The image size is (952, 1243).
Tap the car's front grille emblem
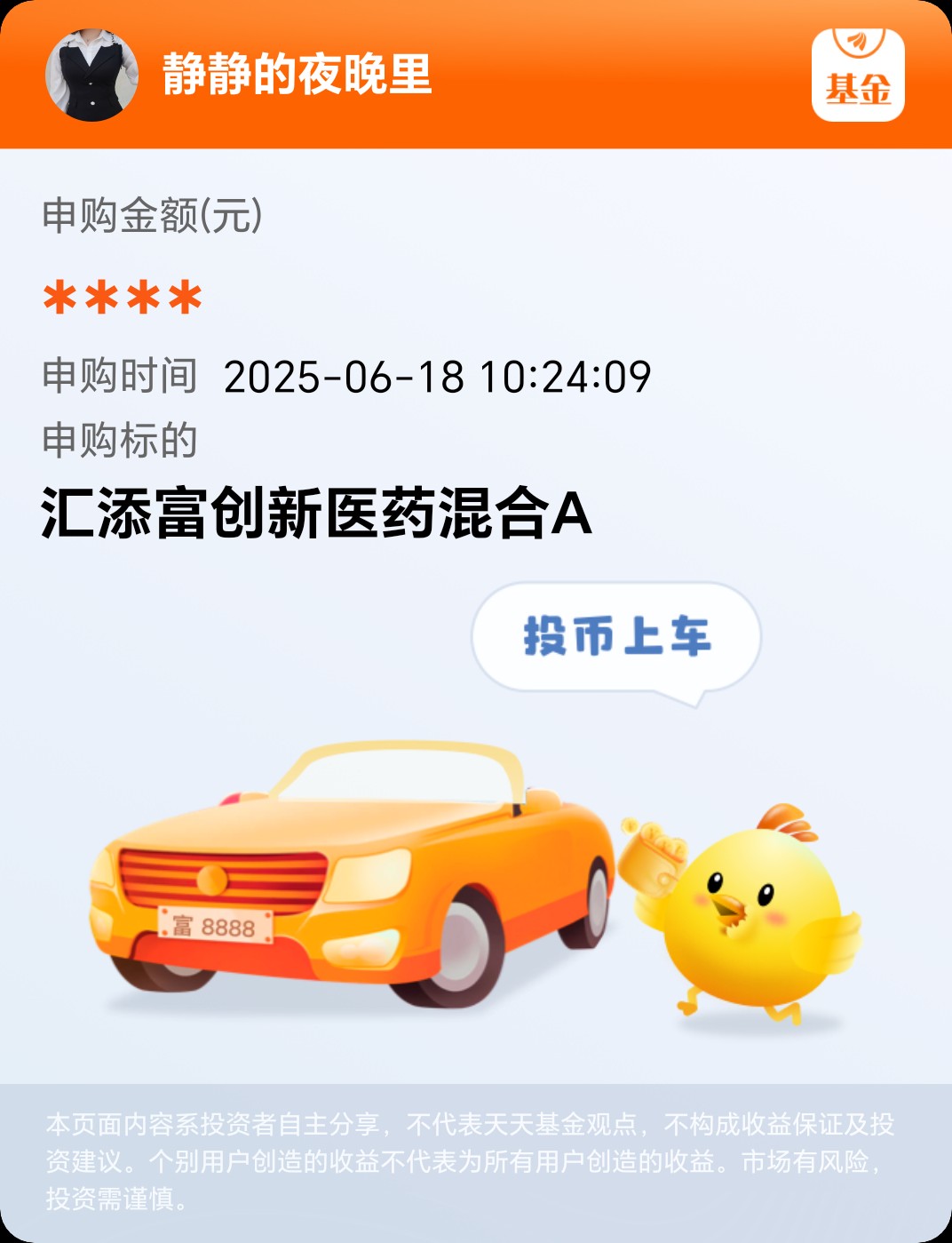coord(210,880)
